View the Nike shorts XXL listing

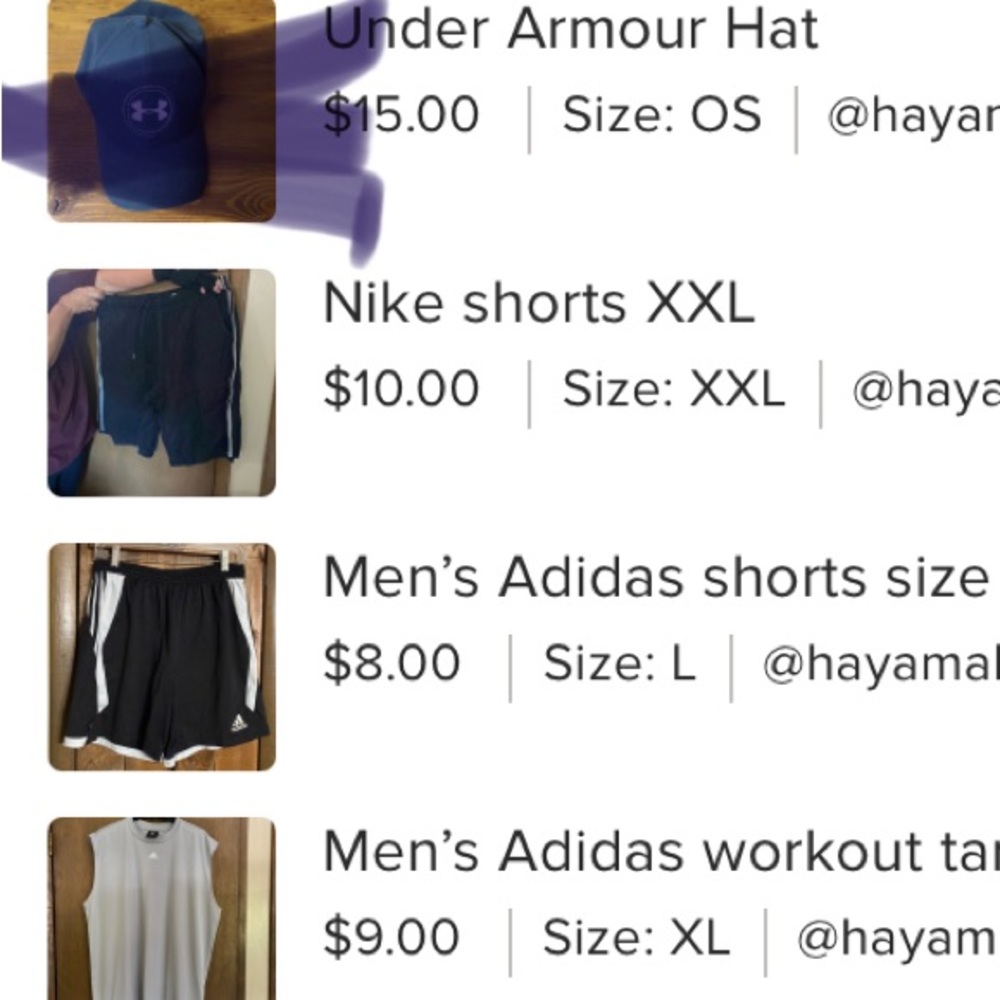point(538,304)
